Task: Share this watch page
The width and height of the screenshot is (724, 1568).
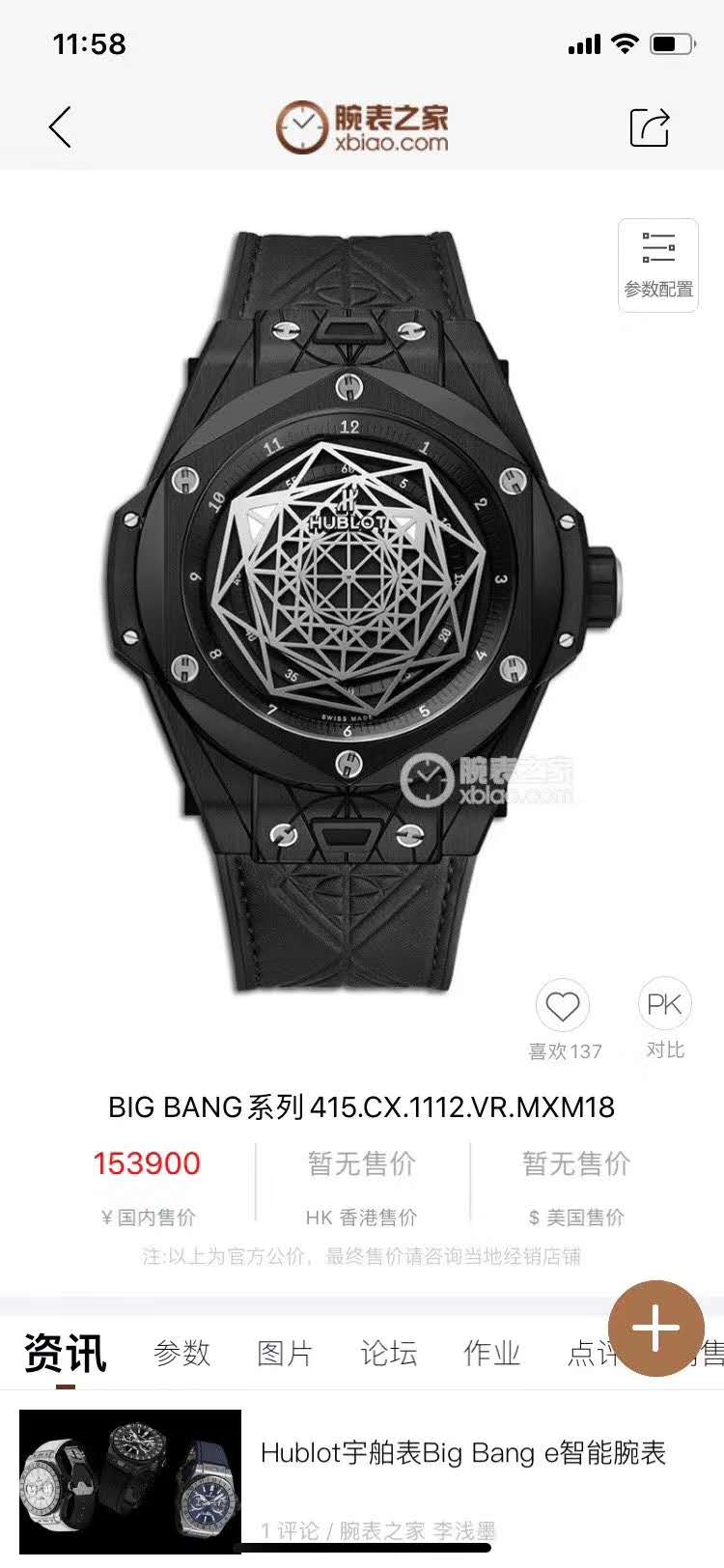Action: coord(650,126)
